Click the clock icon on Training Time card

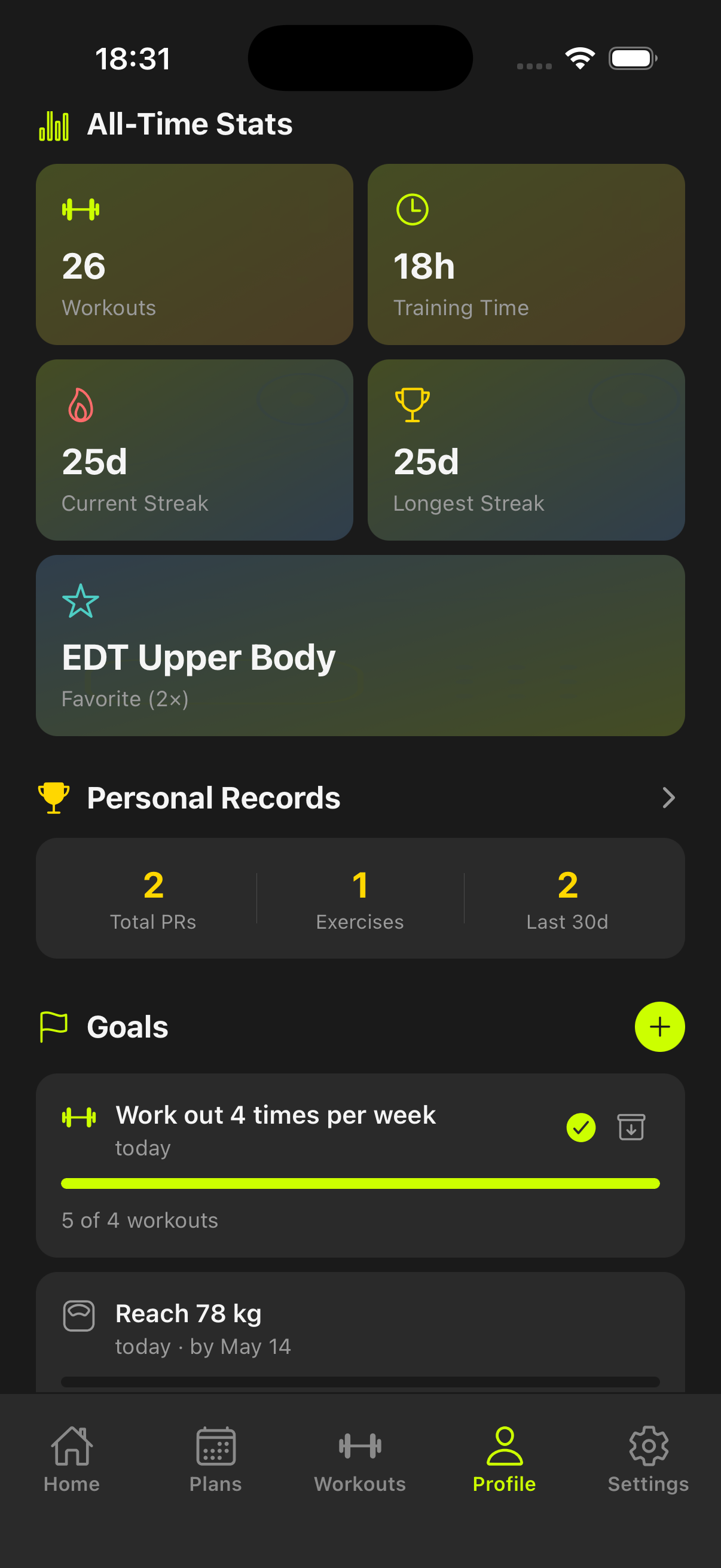[x=413, y=208]
